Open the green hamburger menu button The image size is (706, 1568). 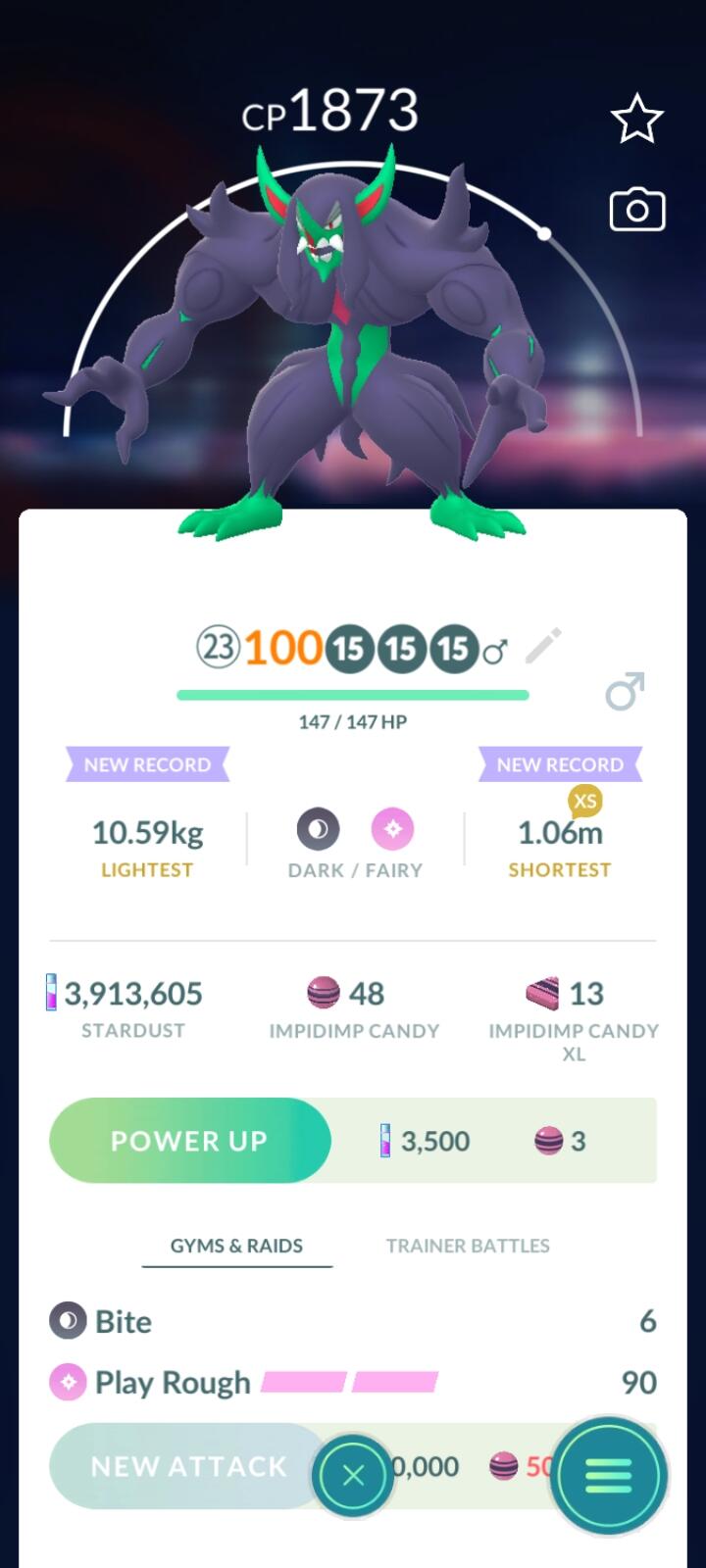click(608, 1475)
